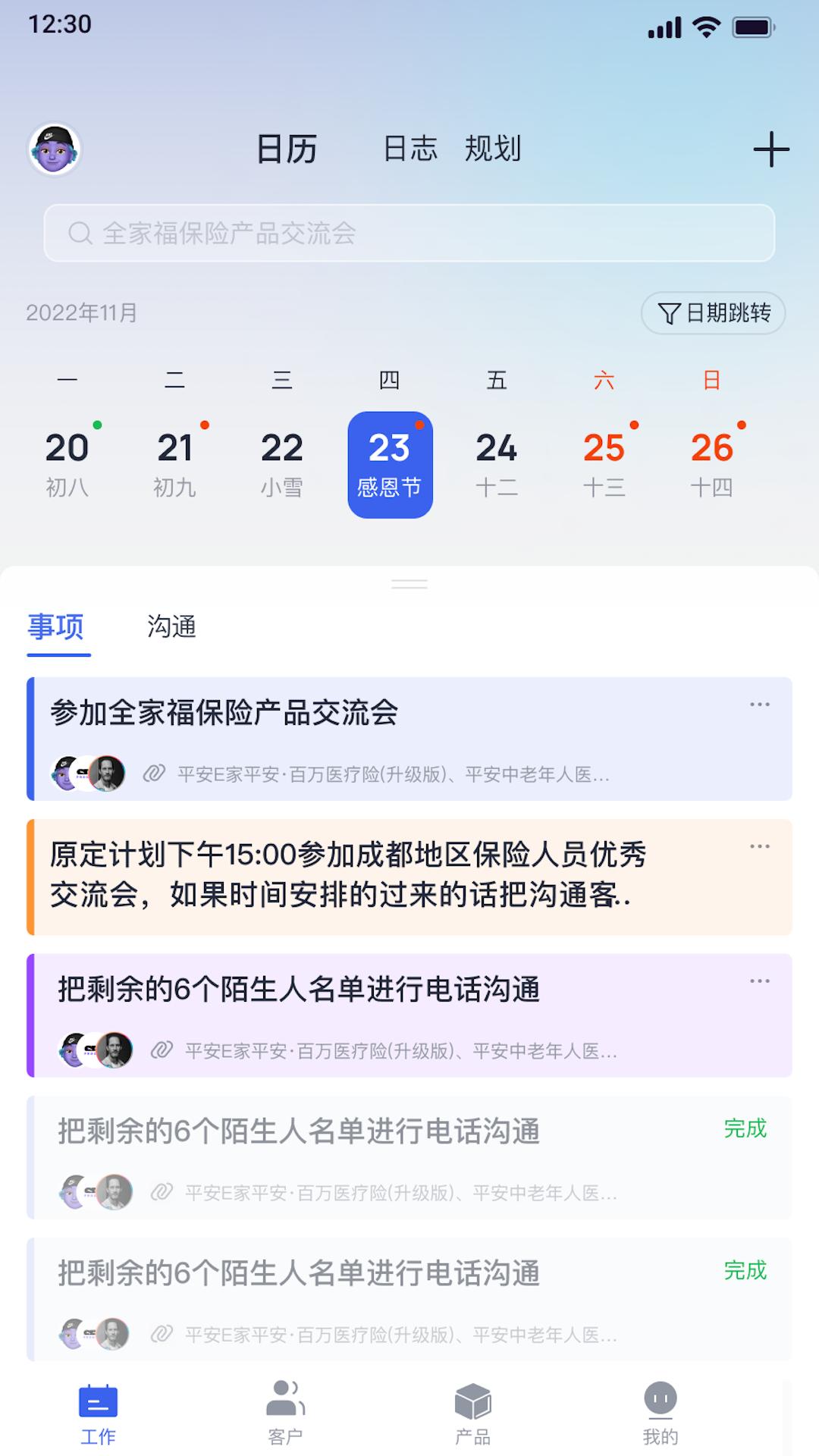Open the add new event plus icon

click(x=771, y=149)
